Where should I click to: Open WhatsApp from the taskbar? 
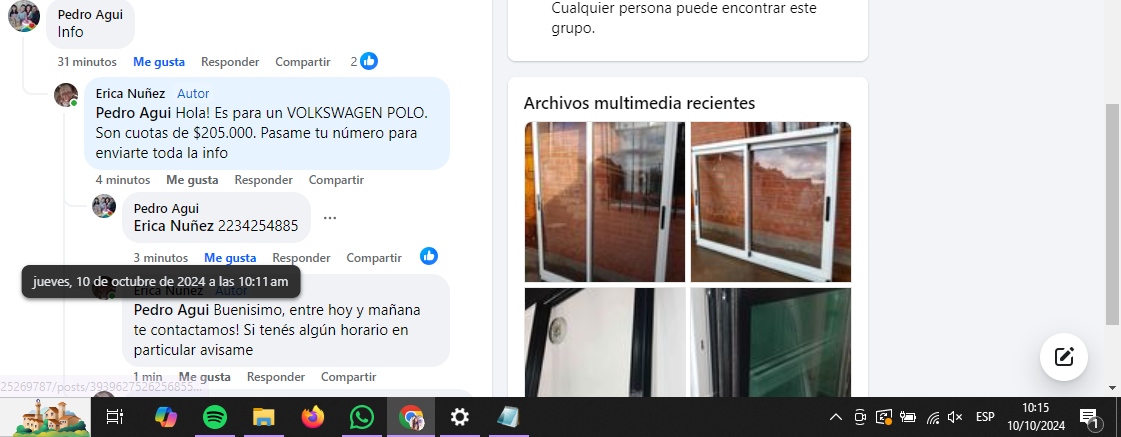[x=362, y=417]
